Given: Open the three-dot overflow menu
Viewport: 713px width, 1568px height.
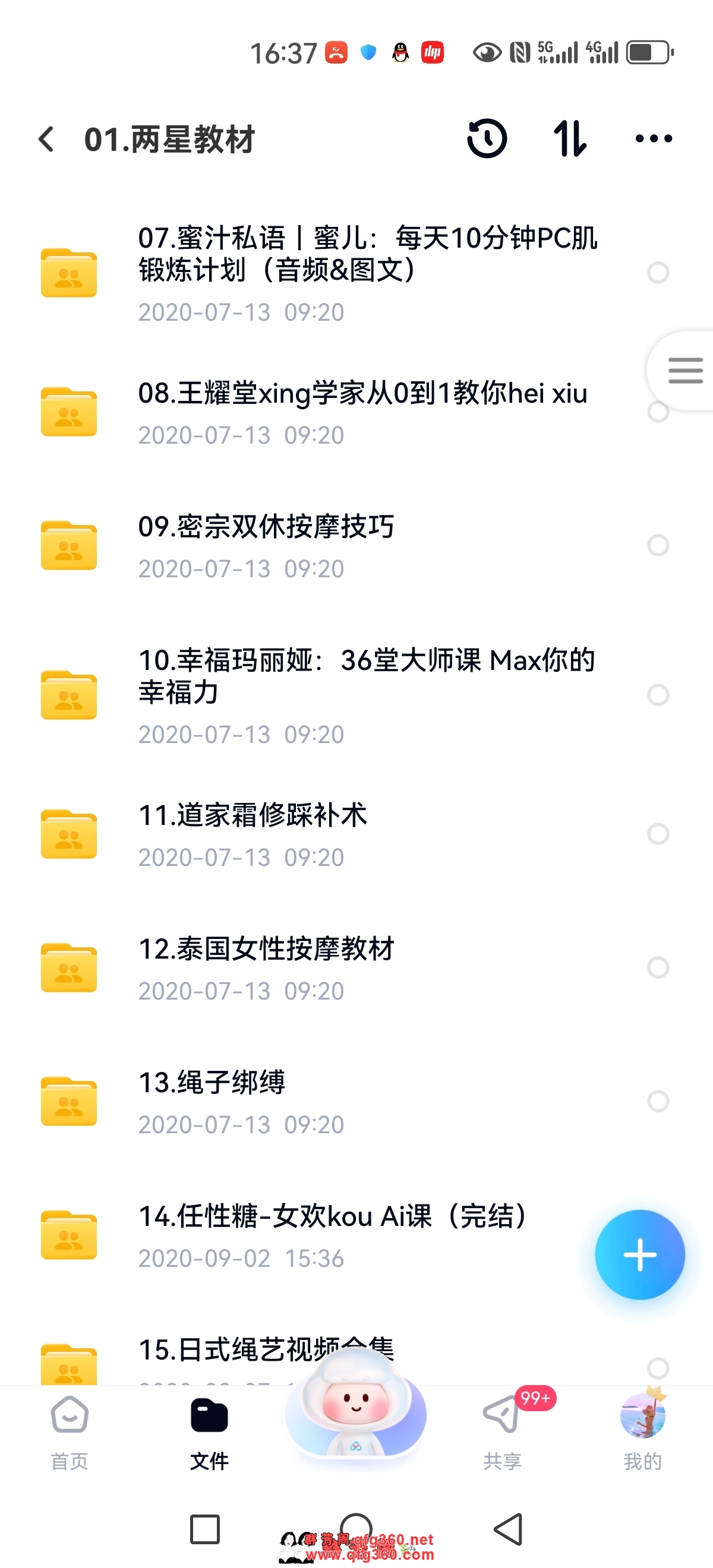Looking at the screenshot, I should pyautogui.click(x=654, y=139).
